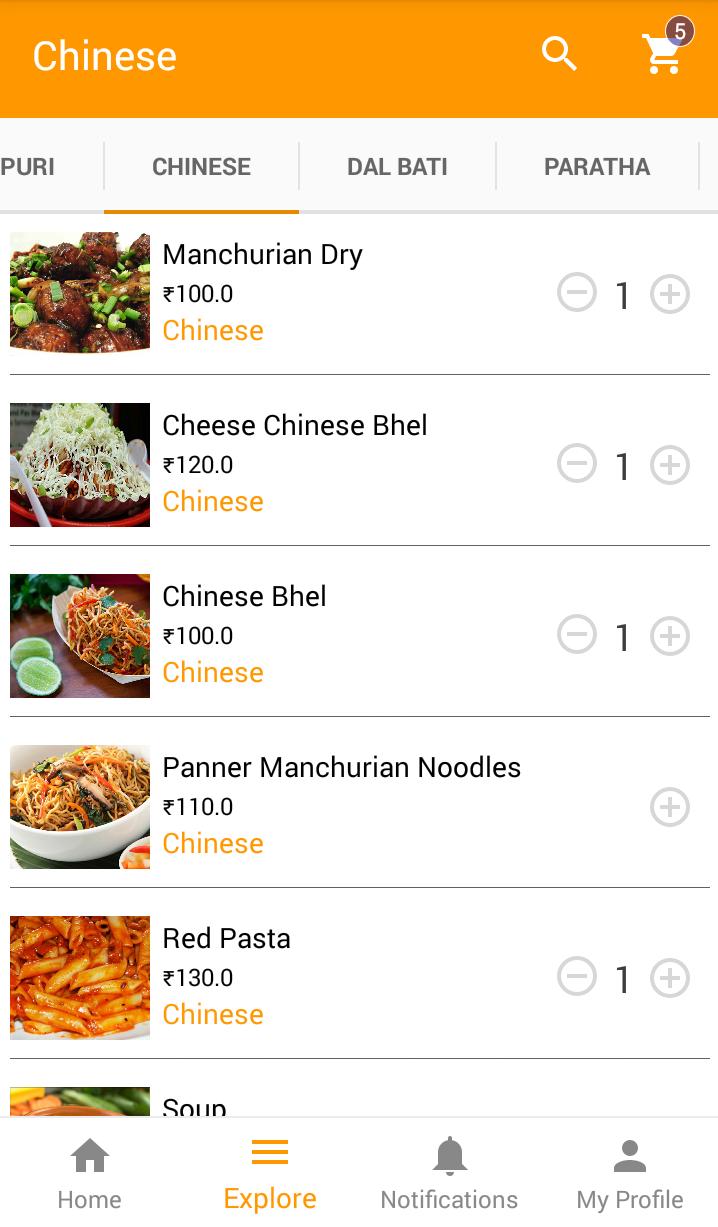718x1227 pixels.
Task: Increase Chinese Bhel quantity by one
Action: (670, 636)
